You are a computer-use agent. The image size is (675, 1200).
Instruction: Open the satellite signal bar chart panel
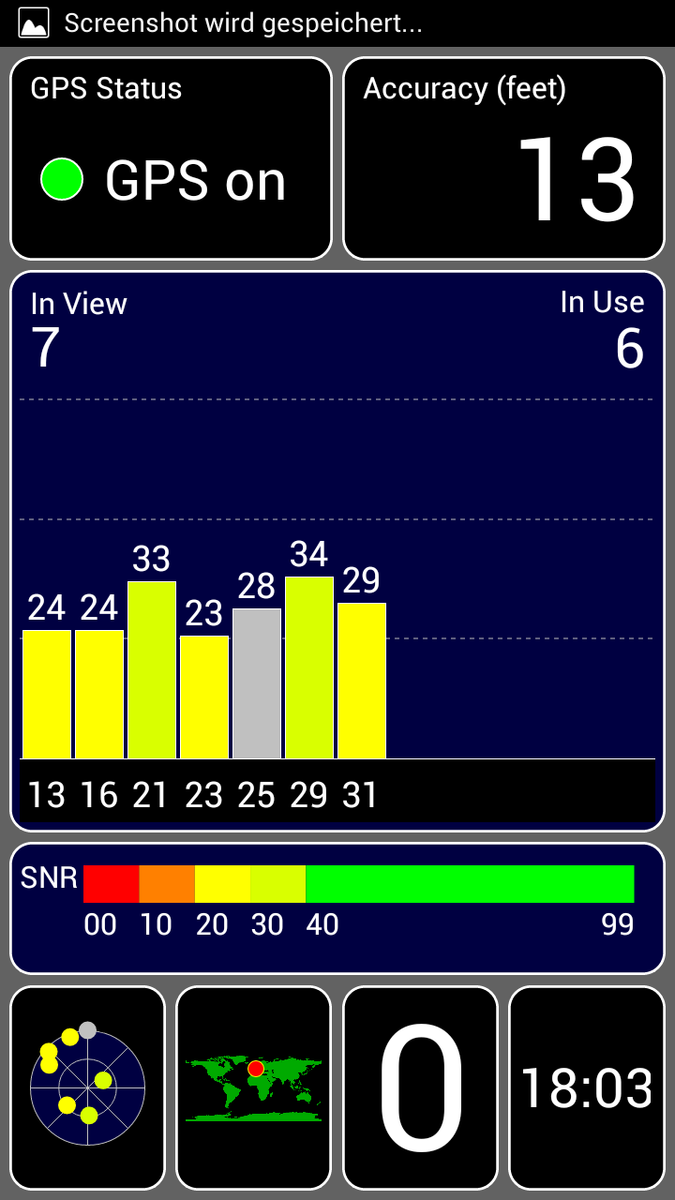337,551
